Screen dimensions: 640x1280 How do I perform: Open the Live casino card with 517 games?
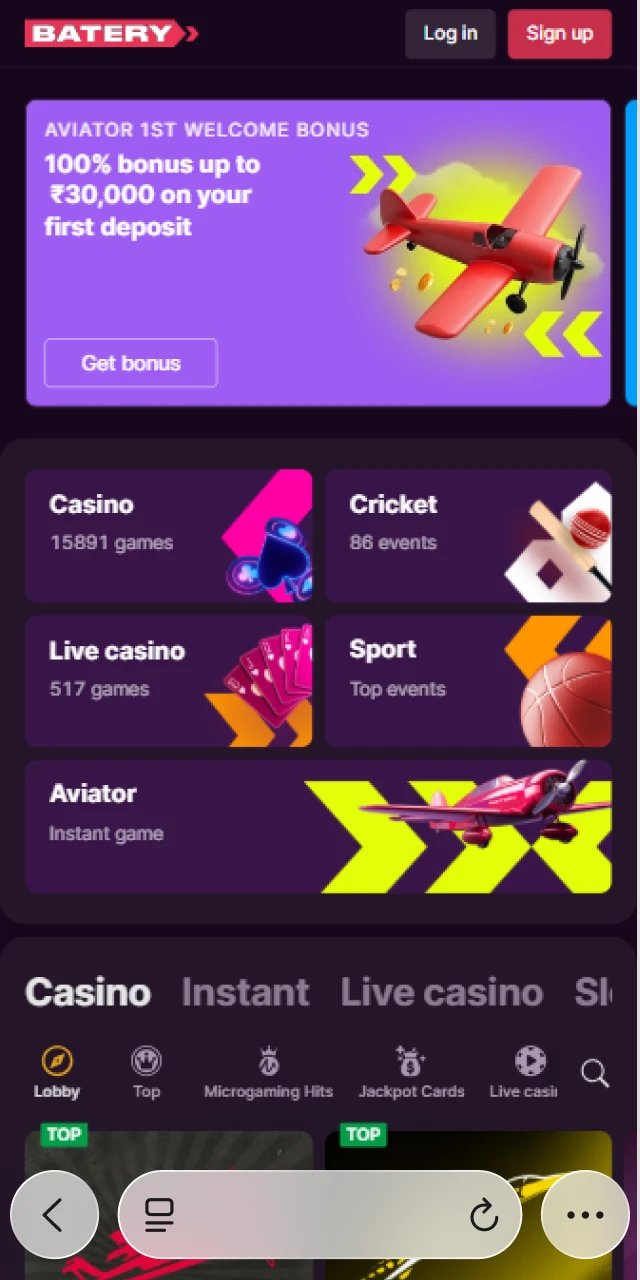click(168, 682)
